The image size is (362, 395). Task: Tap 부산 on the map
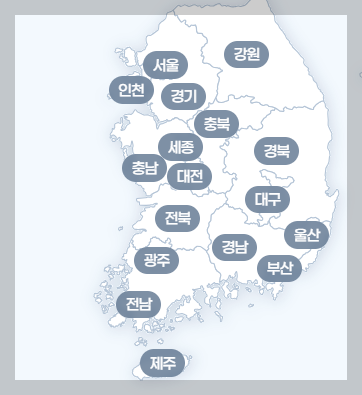280,268
